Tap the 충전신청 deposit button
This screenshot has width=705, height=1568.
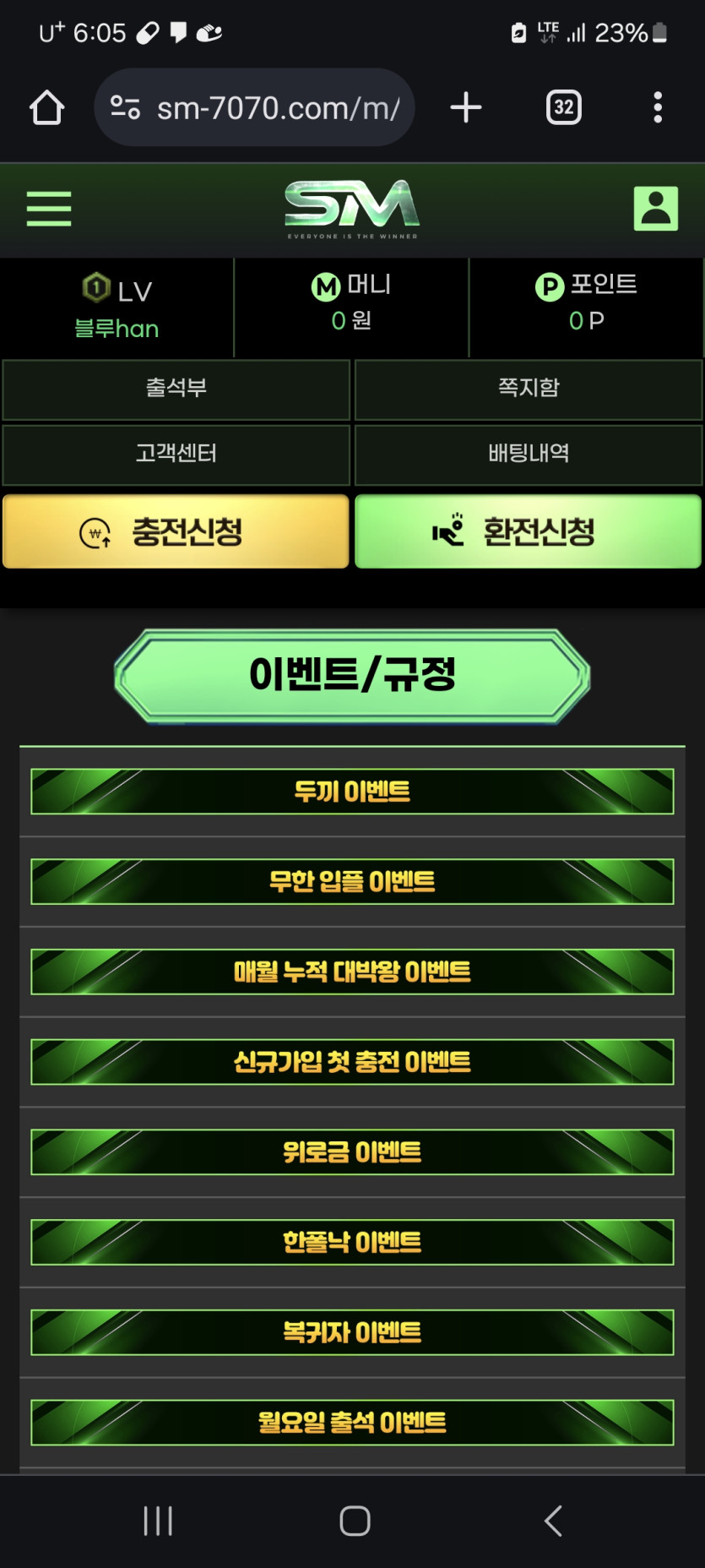(x=176, y=532)
